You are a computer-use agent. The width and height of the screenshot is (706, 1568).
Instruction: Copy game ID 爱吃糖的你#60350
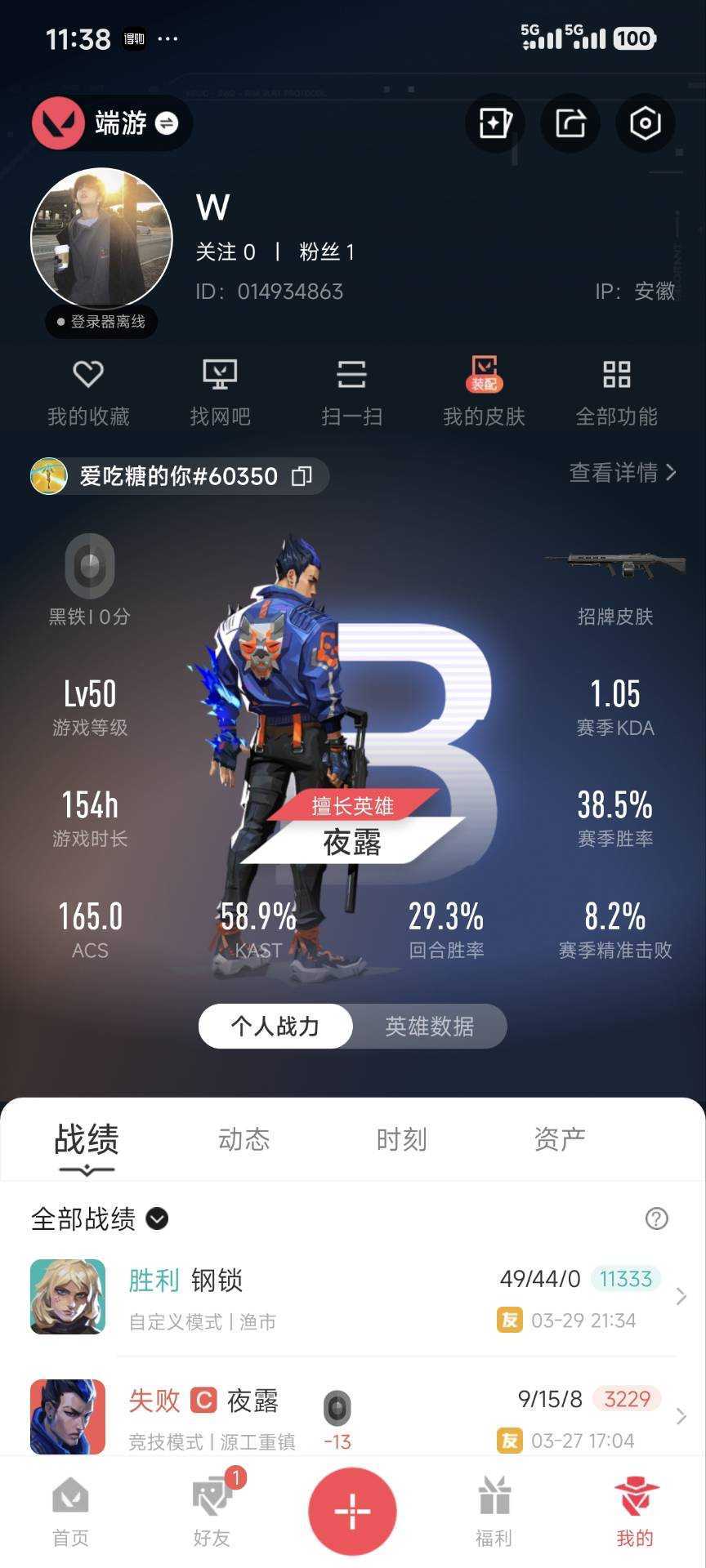pyautogui.click(x=302, y=476)
